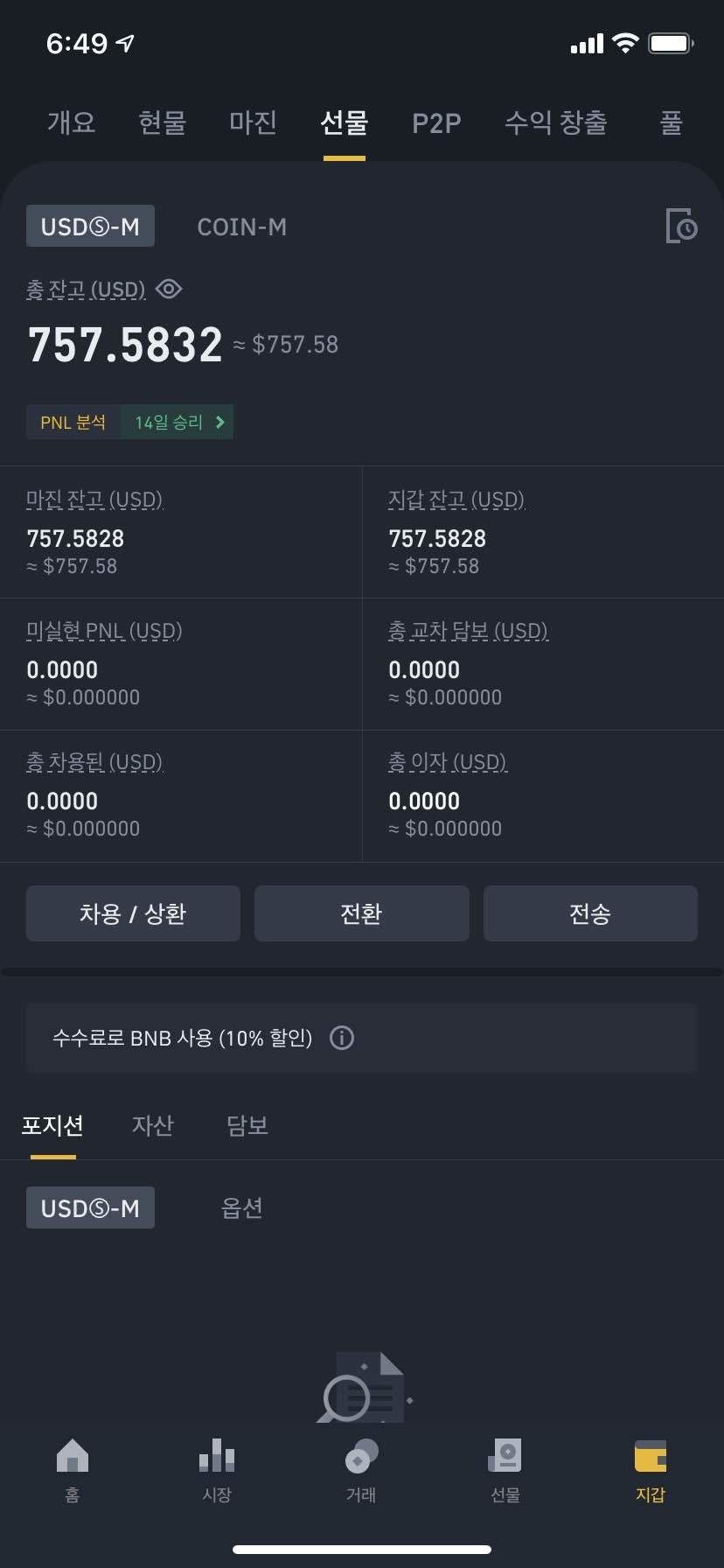Image resolution: width=724 pixels, height=1568 pixels.
Task: Switch to the 현물 spot tab
Action: point(162,123)
